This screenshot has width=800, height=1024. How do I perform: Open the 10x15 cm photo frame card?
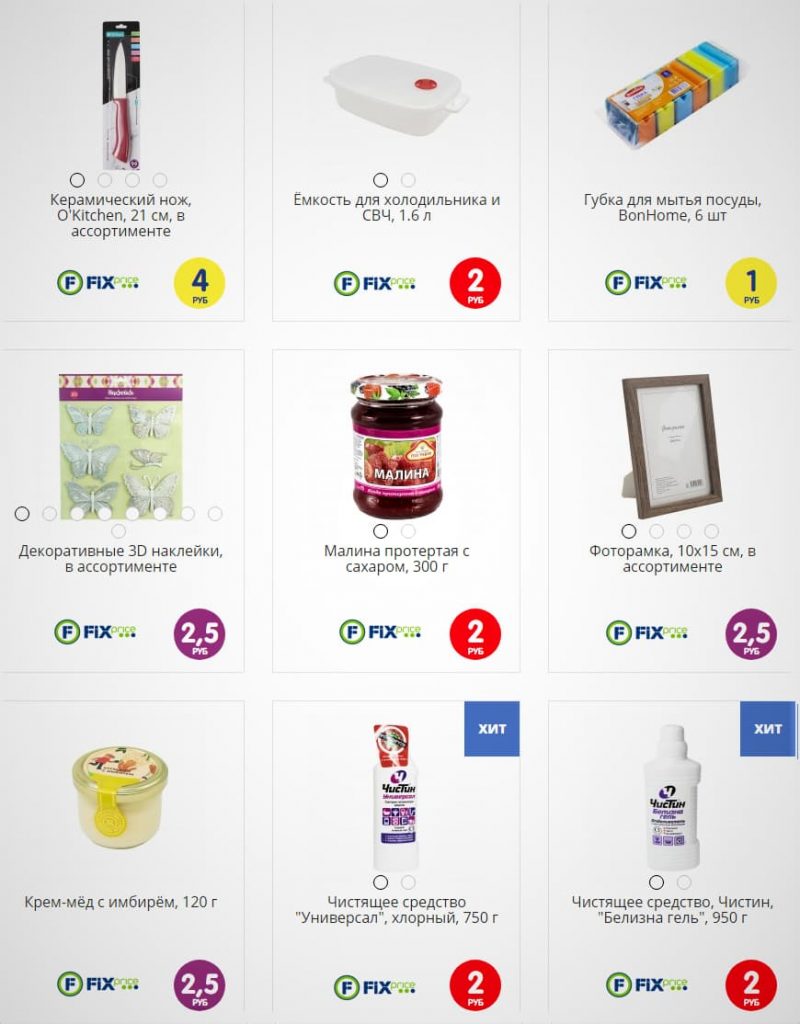point(672,558)
